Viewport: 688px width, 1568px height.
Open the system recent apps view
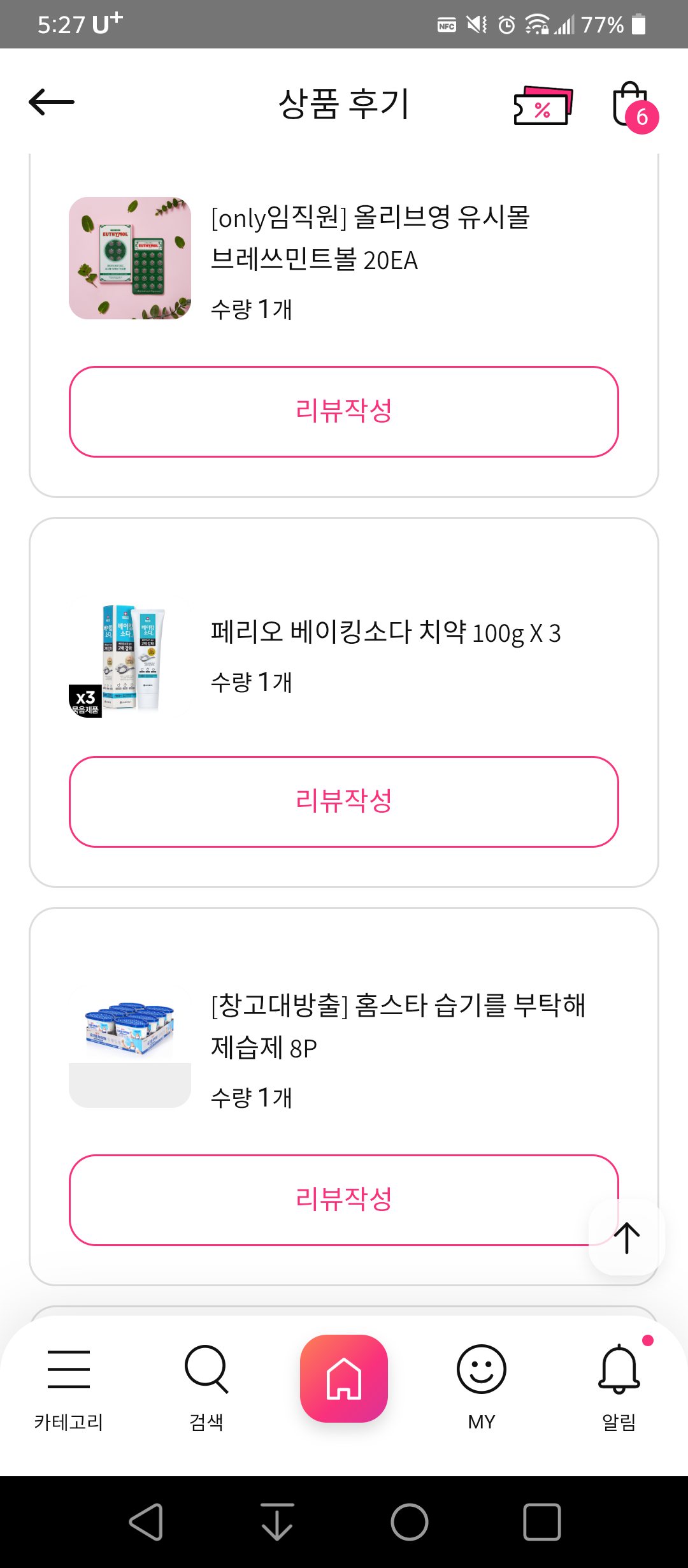(x=542, y=1522)
